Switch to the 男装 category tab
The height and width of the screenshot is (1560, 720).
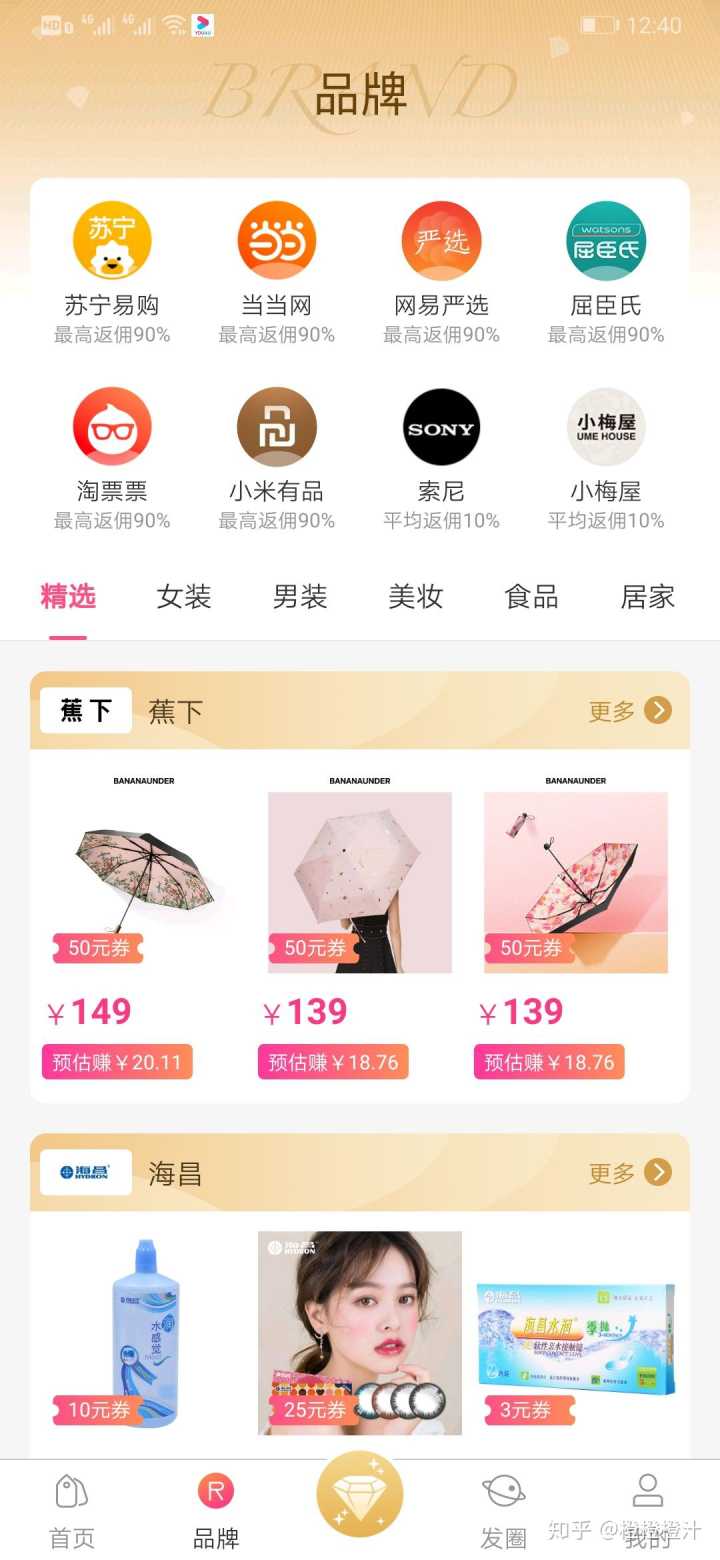tap(300, 597)
